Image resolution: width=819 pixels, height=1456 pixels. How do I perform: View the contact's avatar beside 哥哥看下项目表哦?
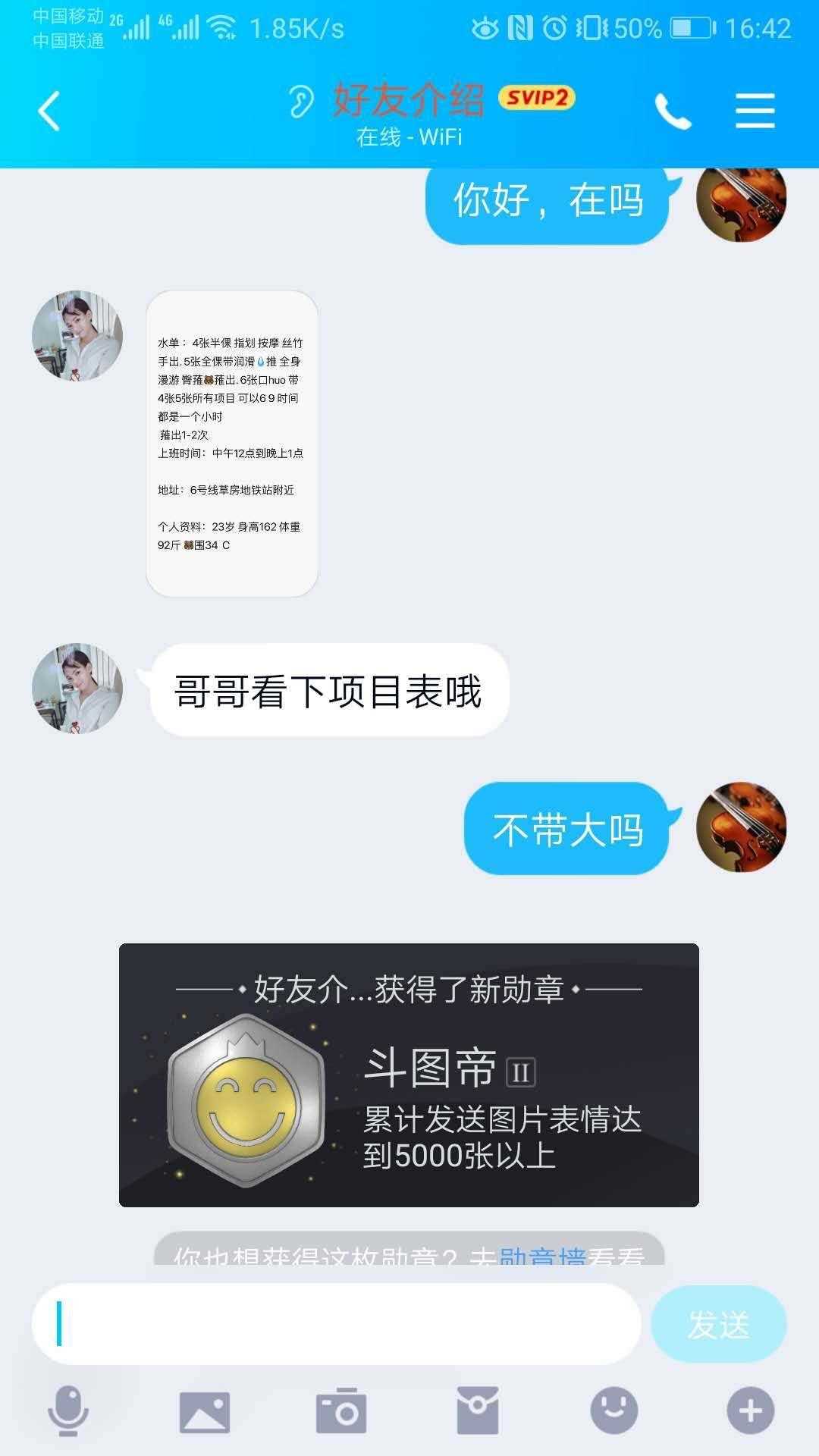pyautogui.click(x=77, y=689)
